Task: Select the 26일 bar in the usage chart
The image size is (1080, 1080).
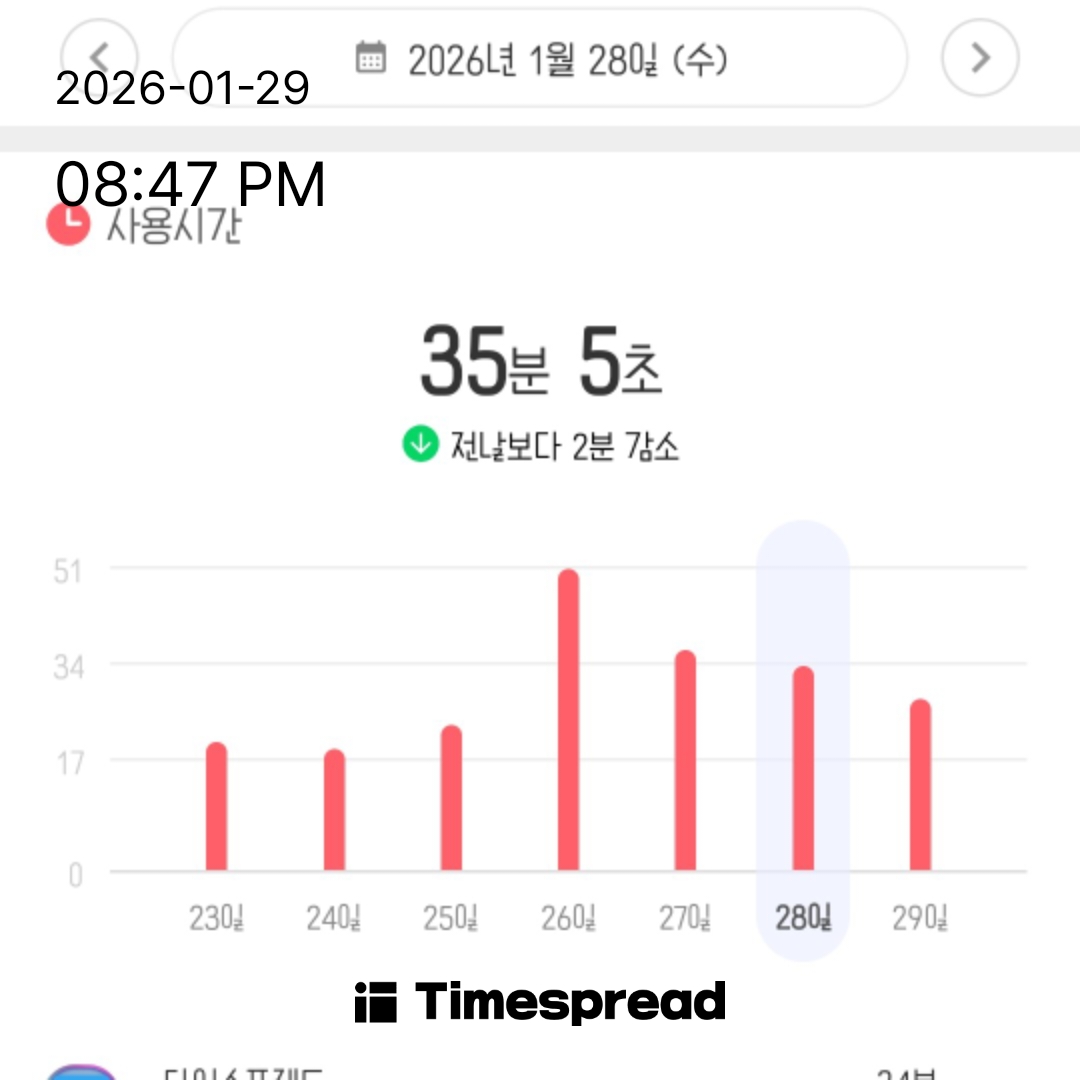Action: click(568, 720)
